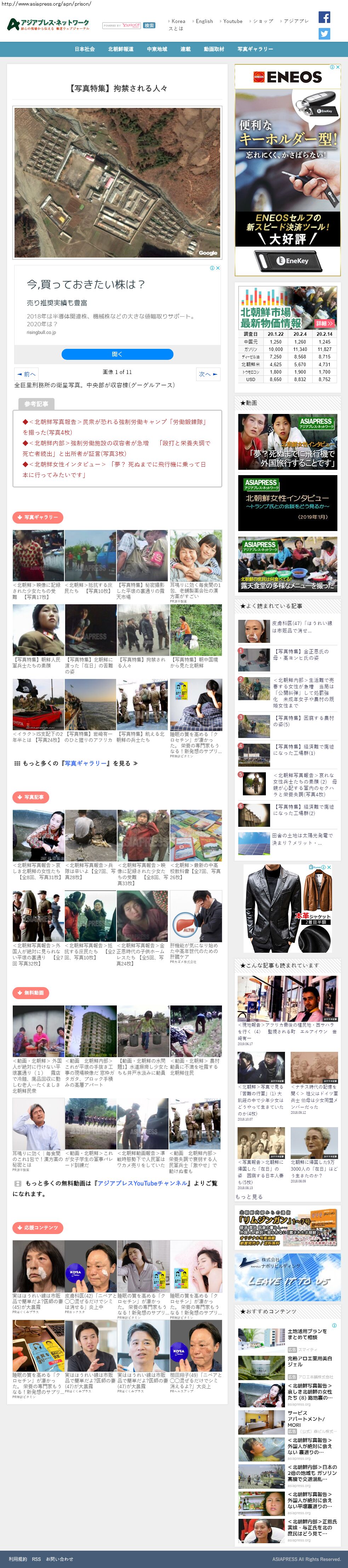
Task: Switch to English language link
Action: 204,21
